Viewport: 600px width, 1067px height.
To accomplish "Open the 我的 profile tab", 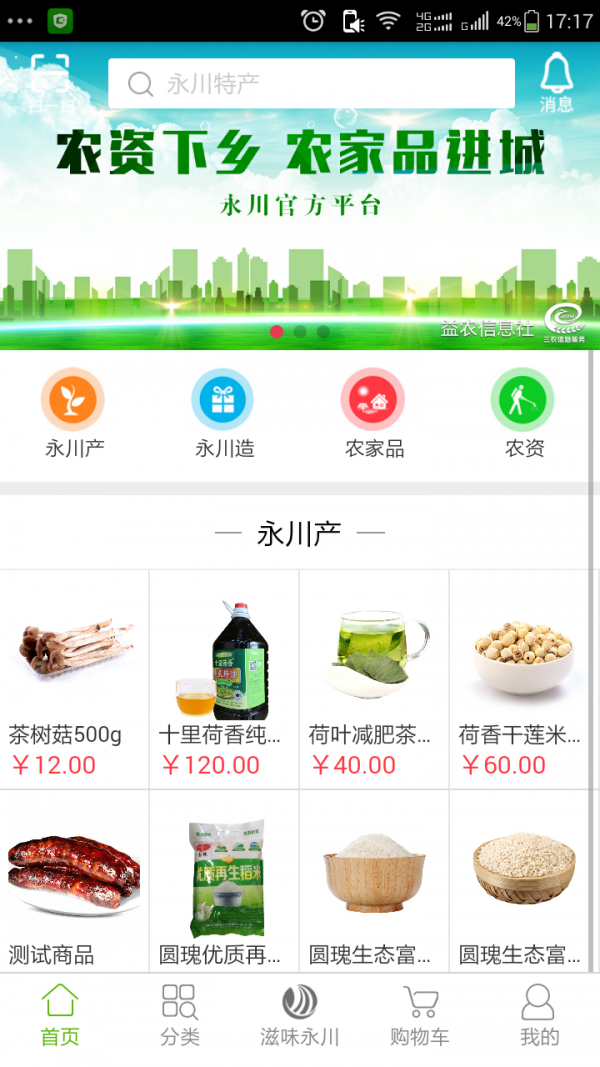I will 539,1015.
